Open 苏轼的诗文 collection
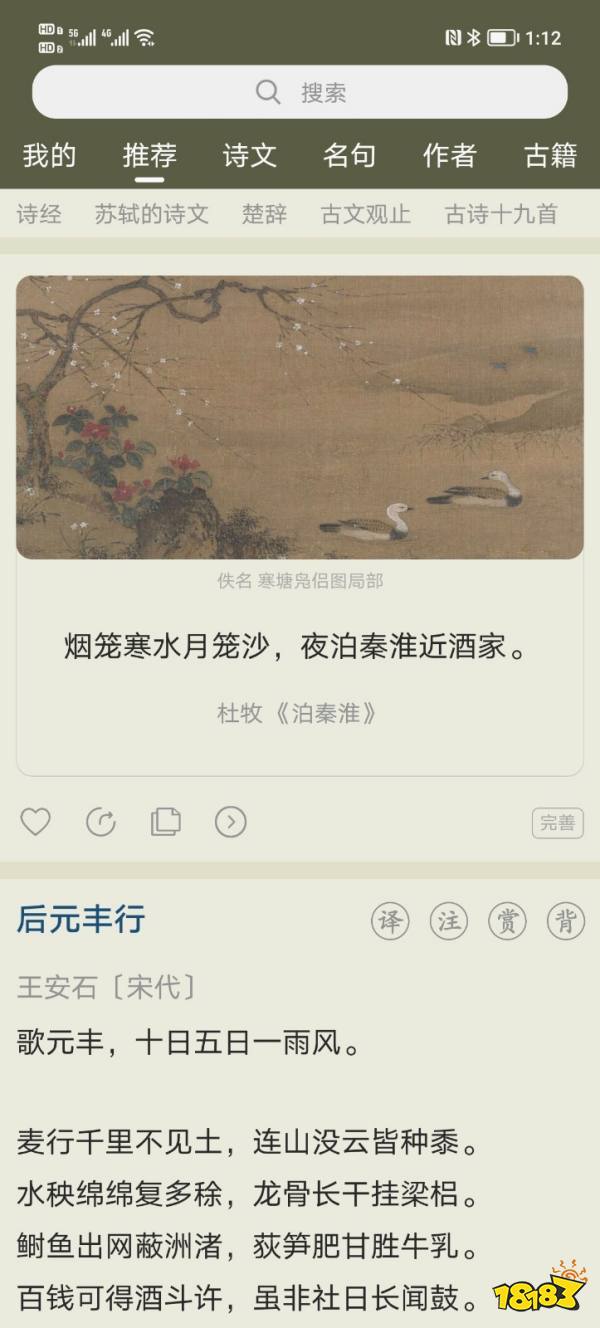This screenshot has height=1328, width=600. pos(152,214)
